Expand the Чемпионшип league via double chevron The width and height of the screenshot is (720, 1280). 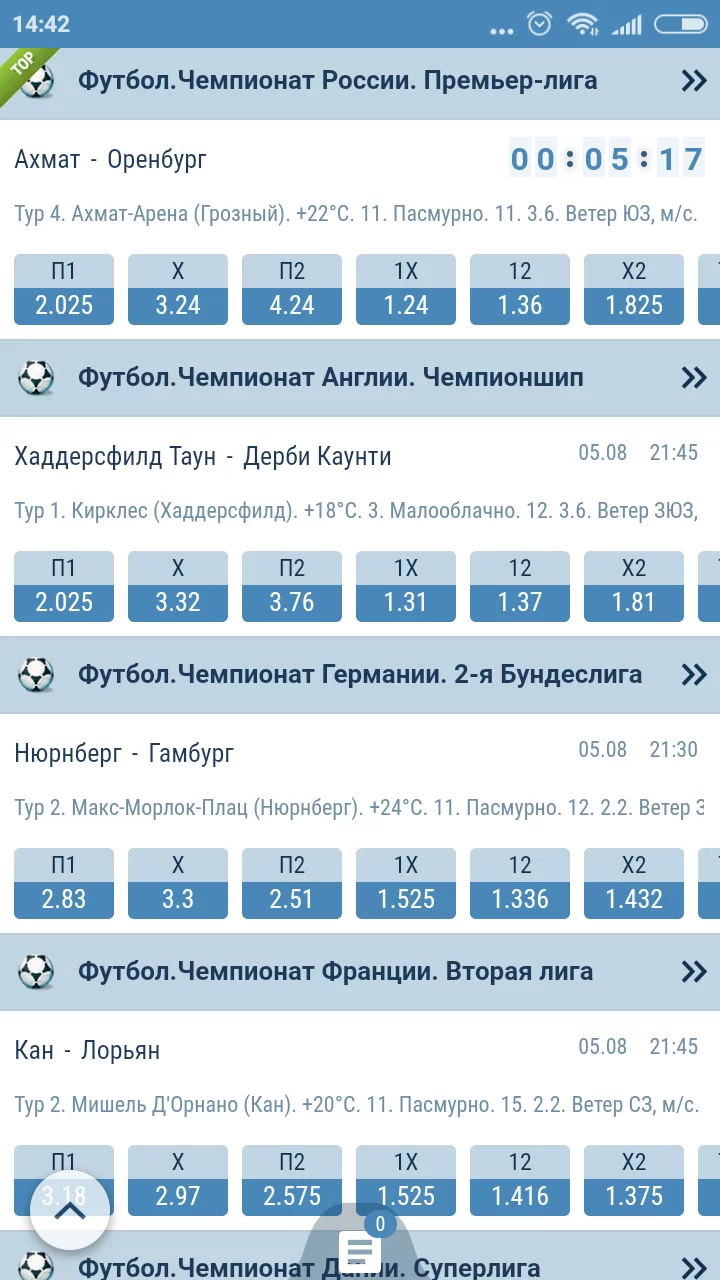pyautogui.click(x=693, y=378)
